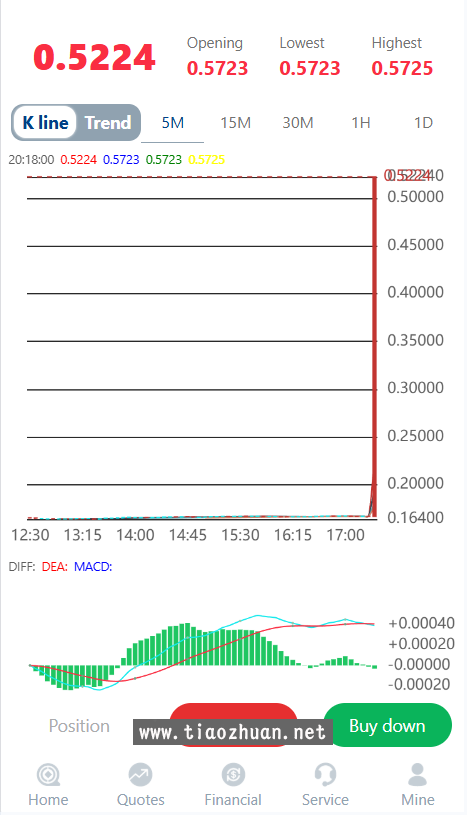Viewport: 467px width, 815px height.
Task: Select the 5M timeframe
Action: [x=173, y=123]
